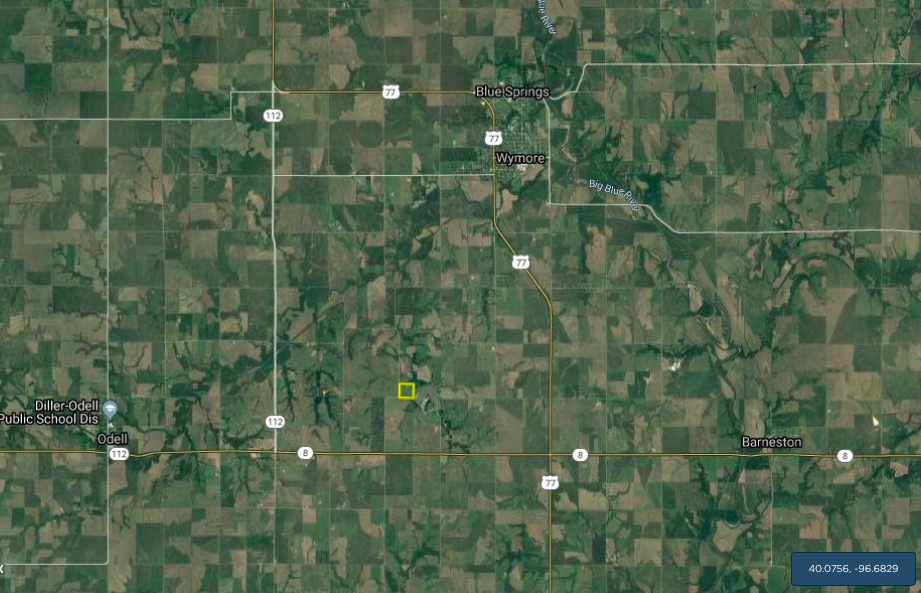The width and height of the screenshot is (921, 593).
Task: Select the yellow square parcel marker
Action: [406, 391]
